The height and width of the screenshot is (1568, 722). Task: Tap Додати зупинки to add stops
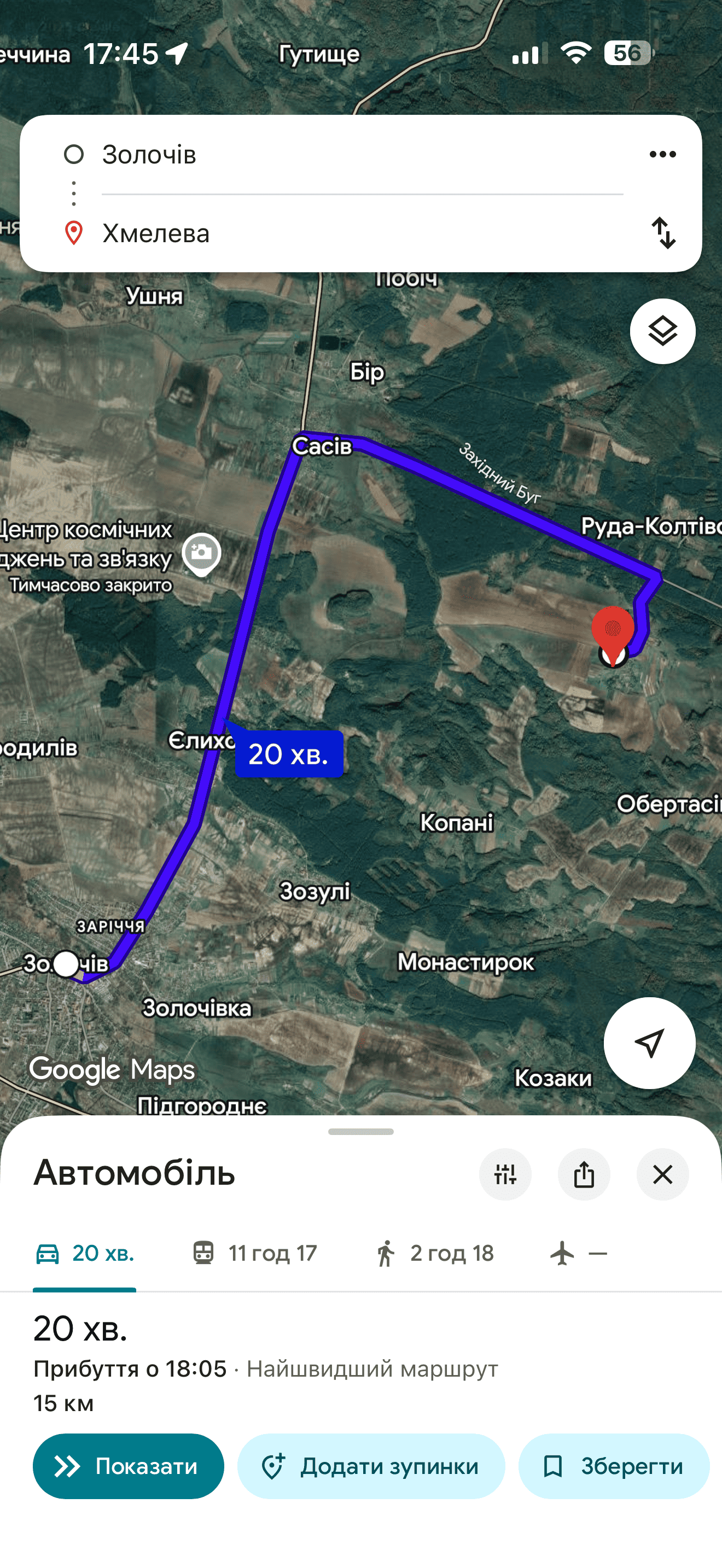pos(371,1466)
